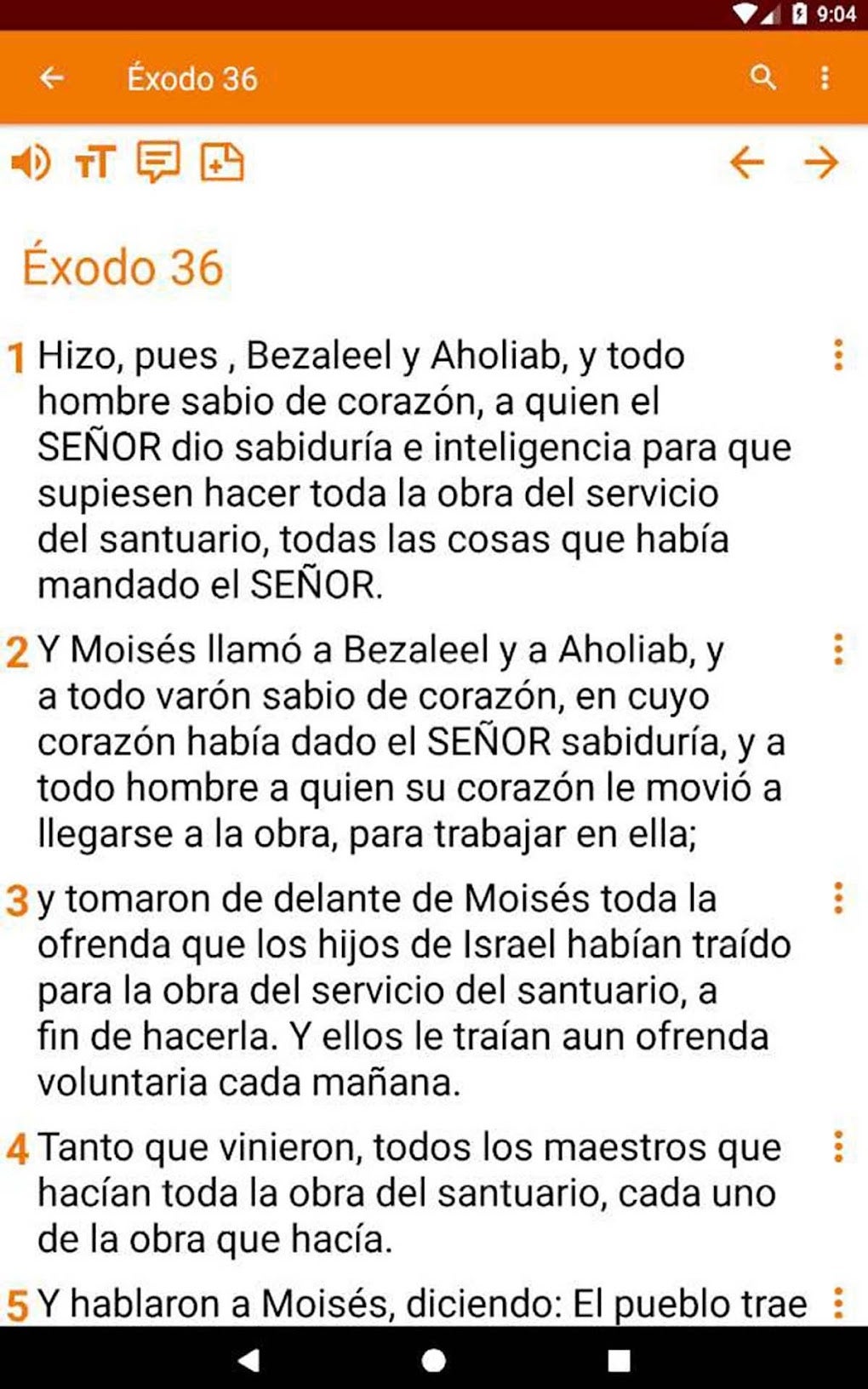Image resolution: width=868 pixels, height=1389 pixels.
Task: Open recent apps from navigation bar
Action: click(619, 1359)
